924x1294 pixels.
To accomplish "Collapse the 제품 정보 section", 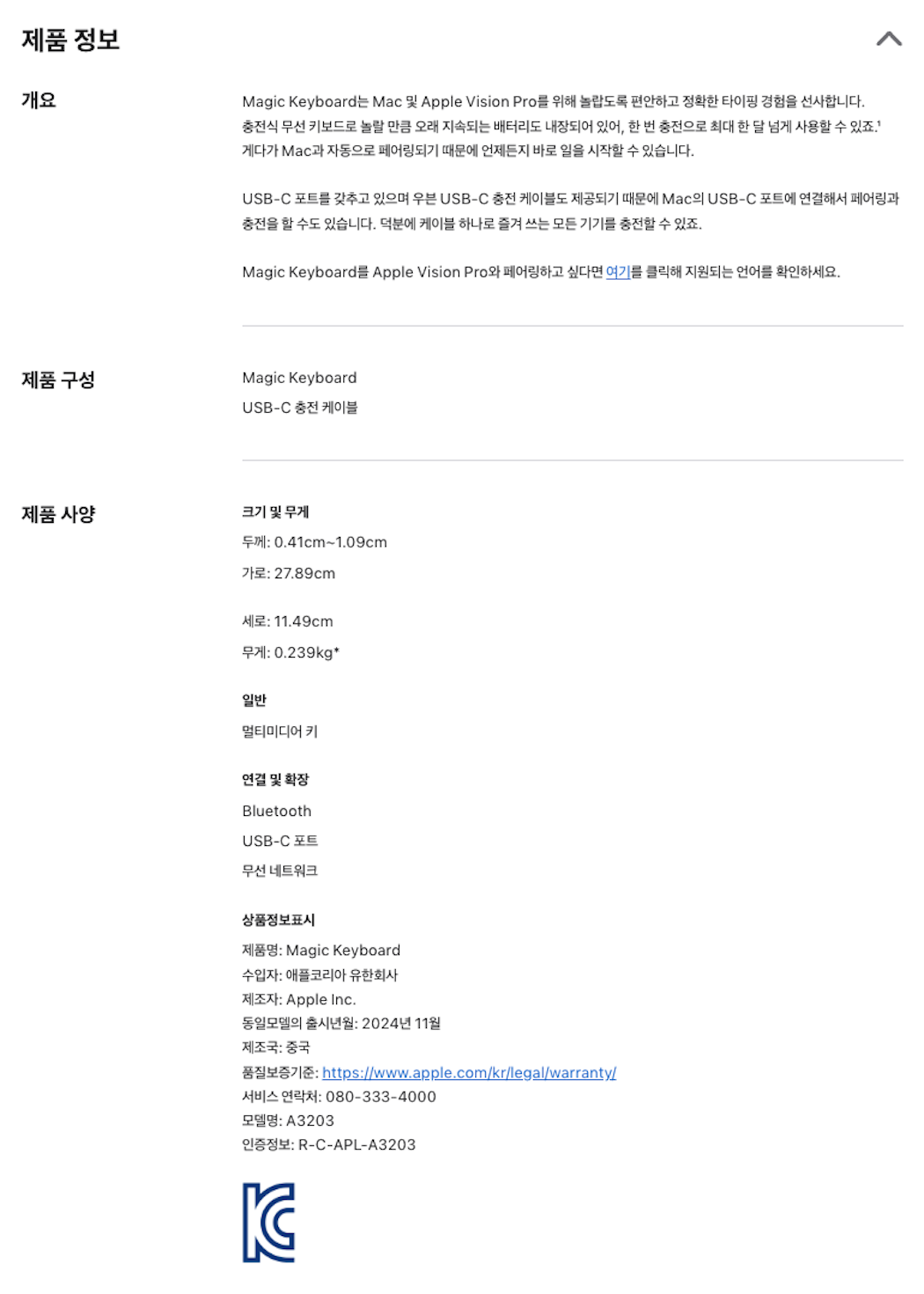I will pos(889,39).
